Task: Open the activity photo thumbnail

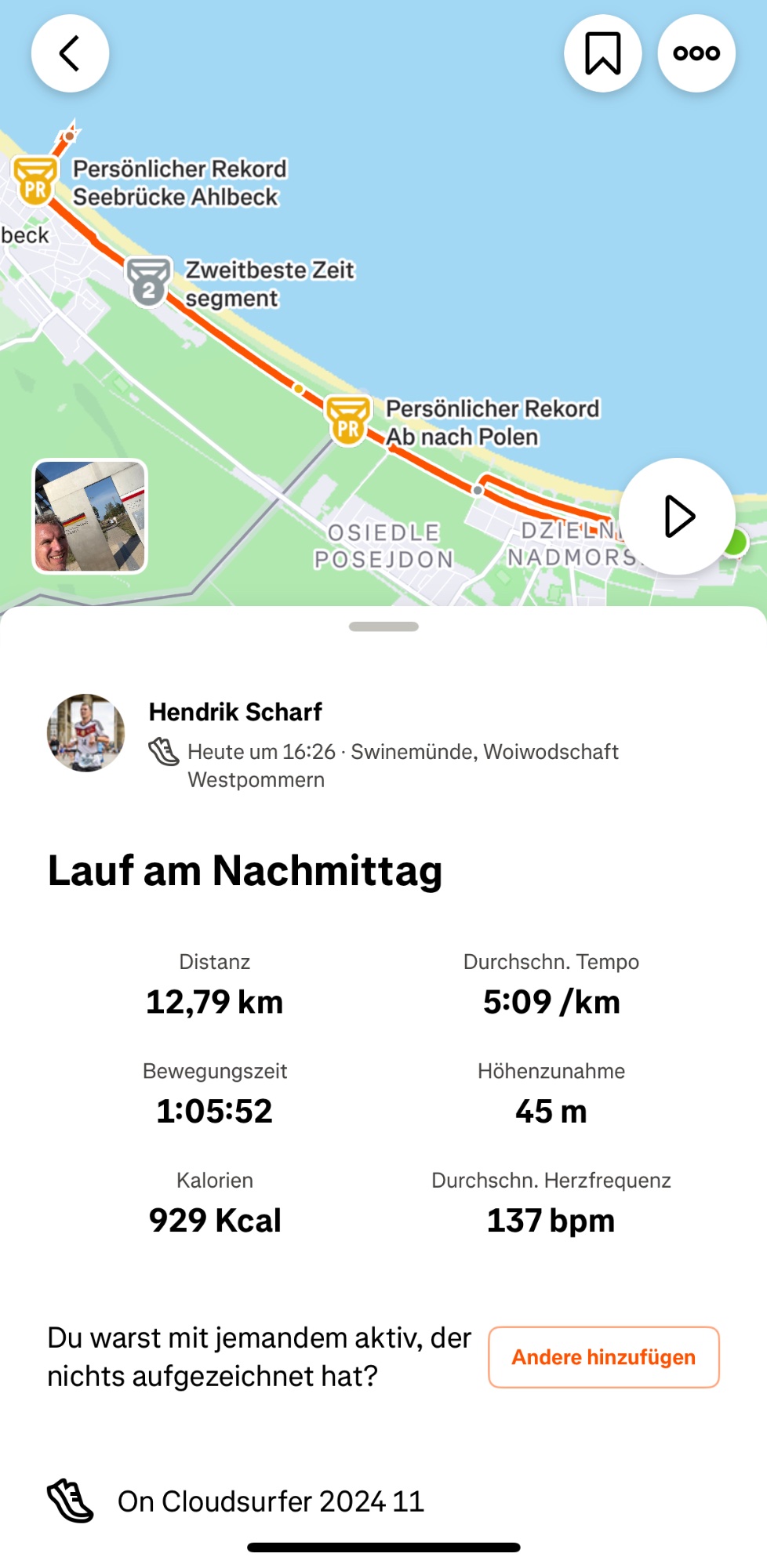Action: 89,517
